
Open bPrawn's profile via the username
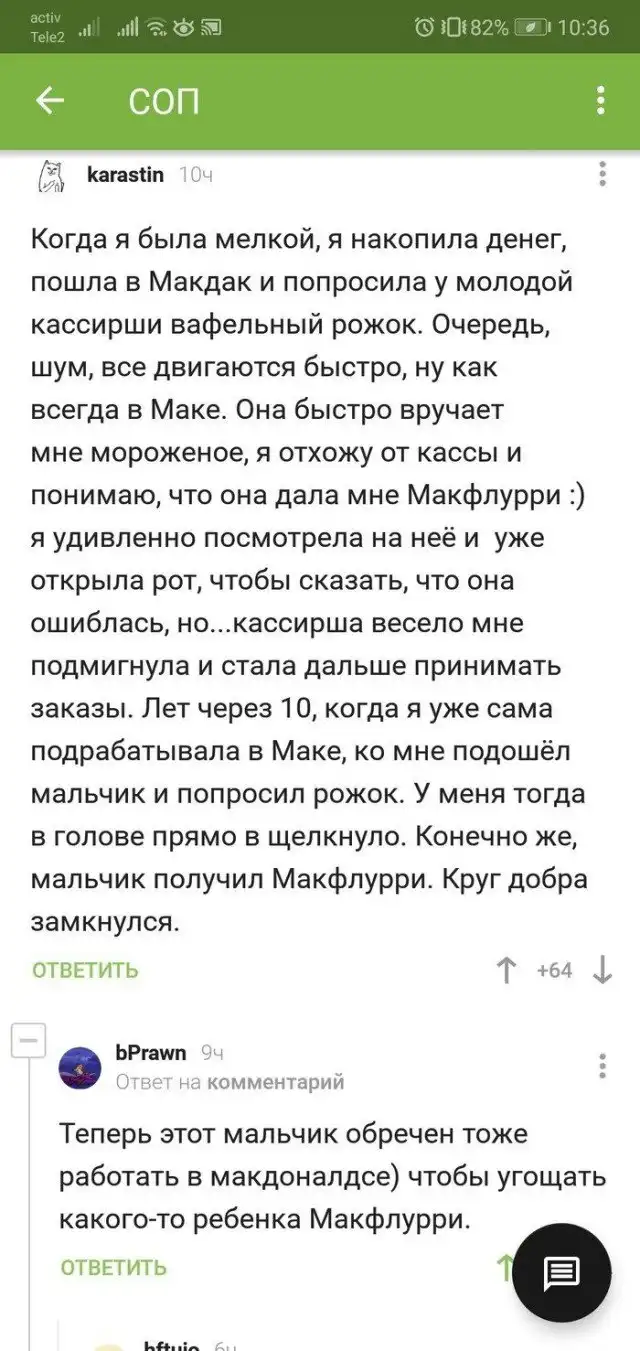tap(151, 1051)
